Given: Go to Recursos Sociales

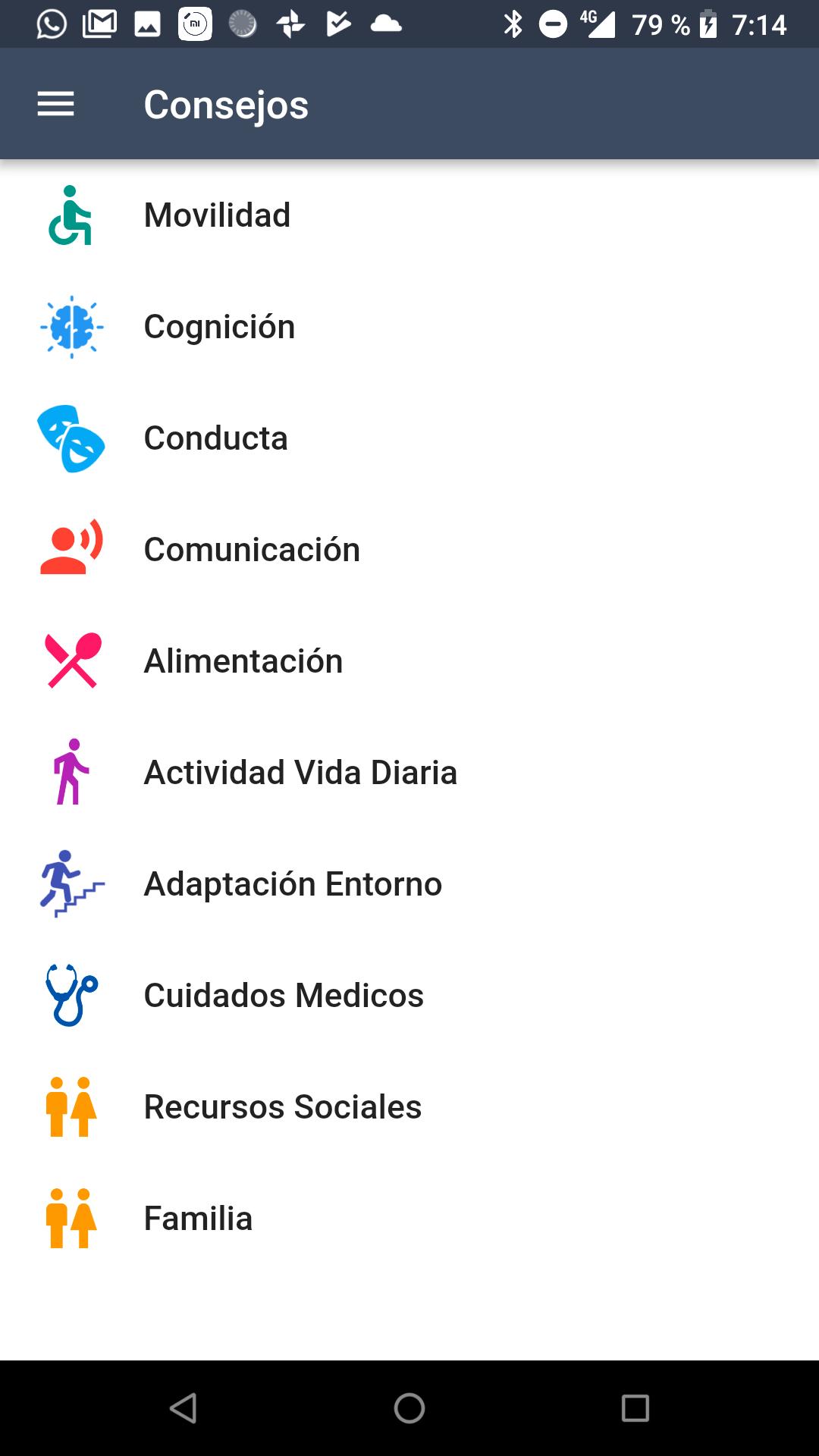Looking at the screenshot, I should pos(409,1107).
